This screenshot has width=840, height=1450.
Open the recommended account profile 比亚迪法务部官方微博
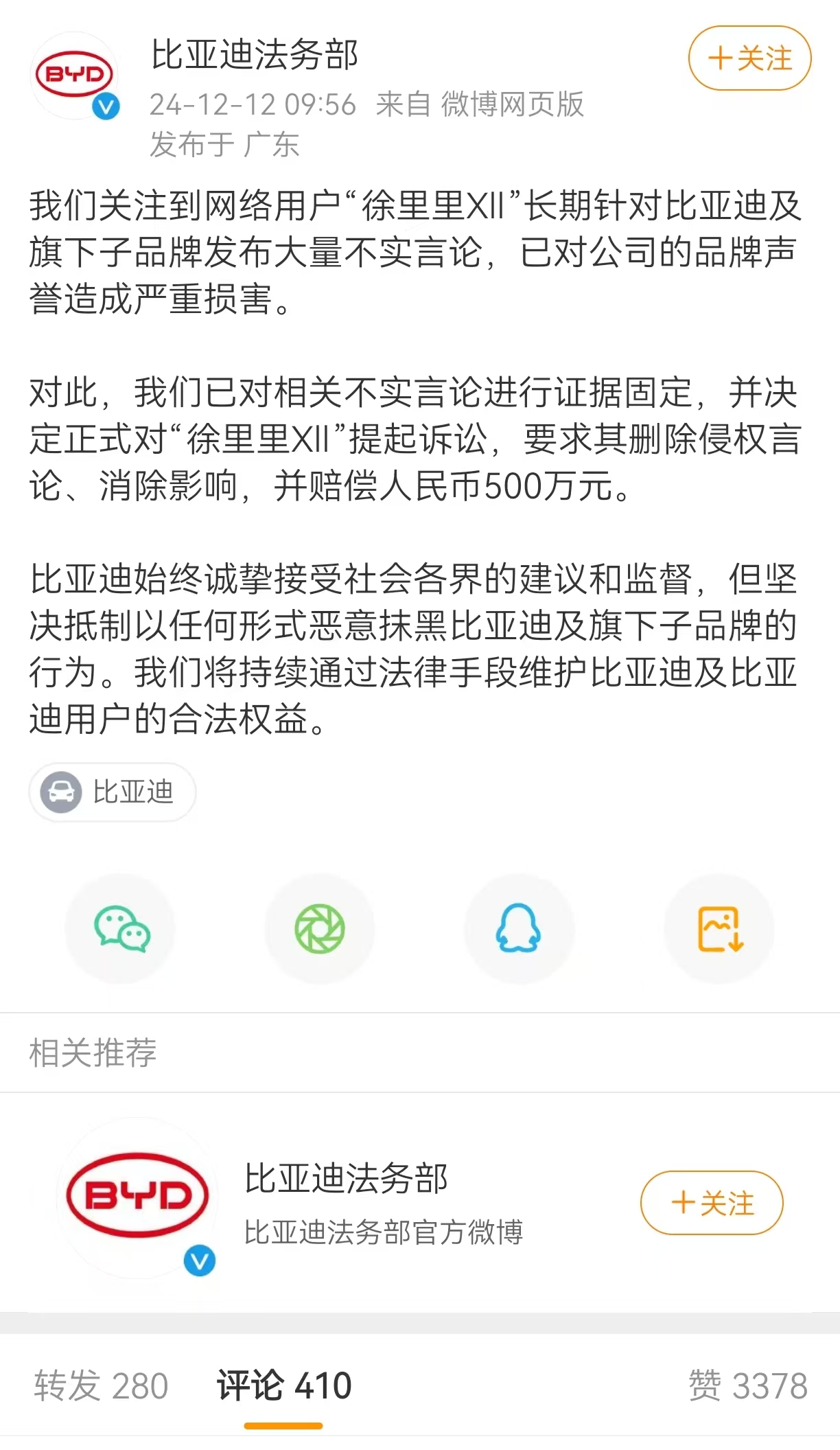384,1233
